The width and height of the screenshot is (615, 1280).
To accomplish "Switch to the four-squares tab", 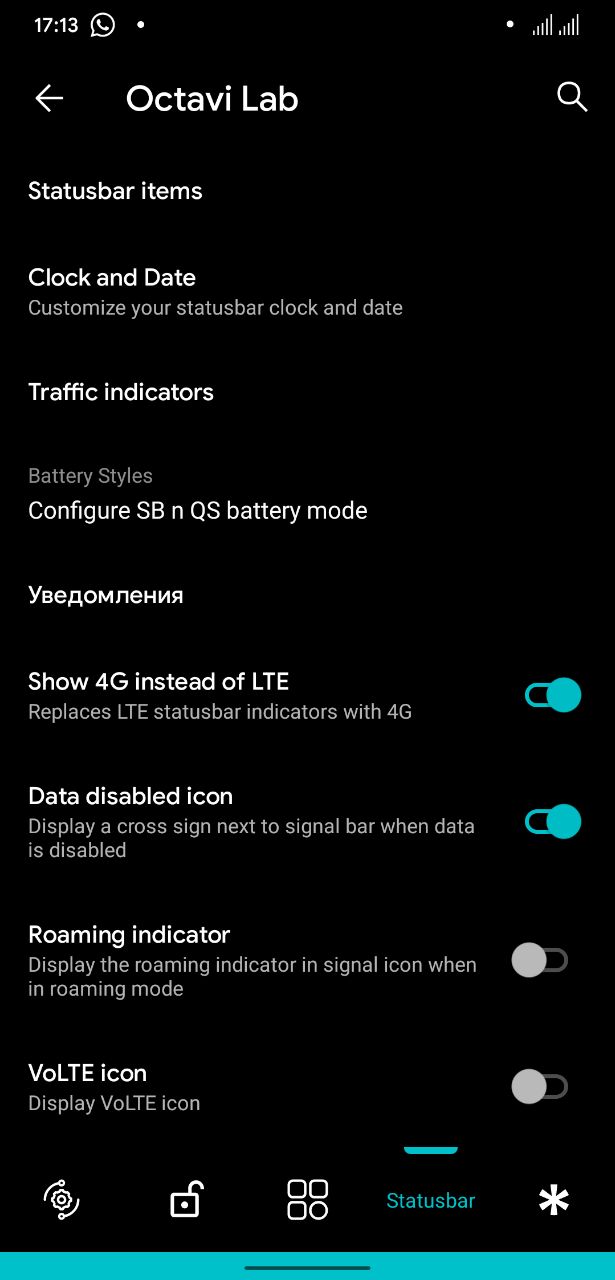I will tap(307, 1199).
